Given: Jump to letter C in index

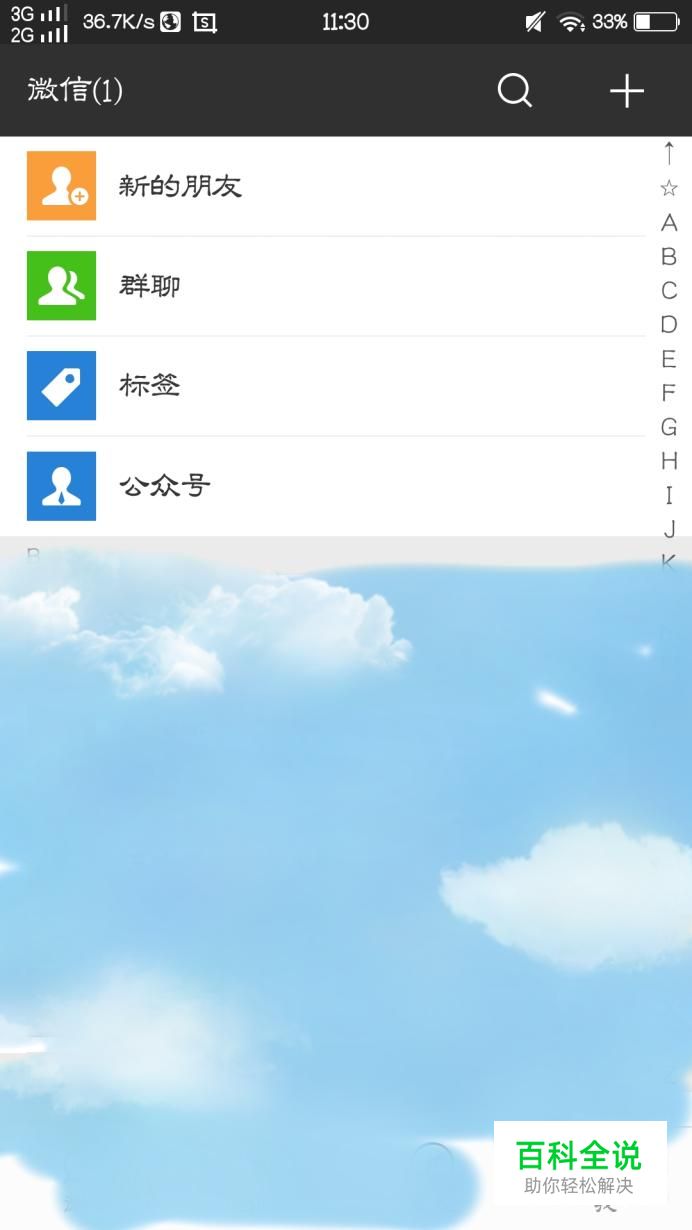Looking at the screenshot, I should click(x=669, y=290).
